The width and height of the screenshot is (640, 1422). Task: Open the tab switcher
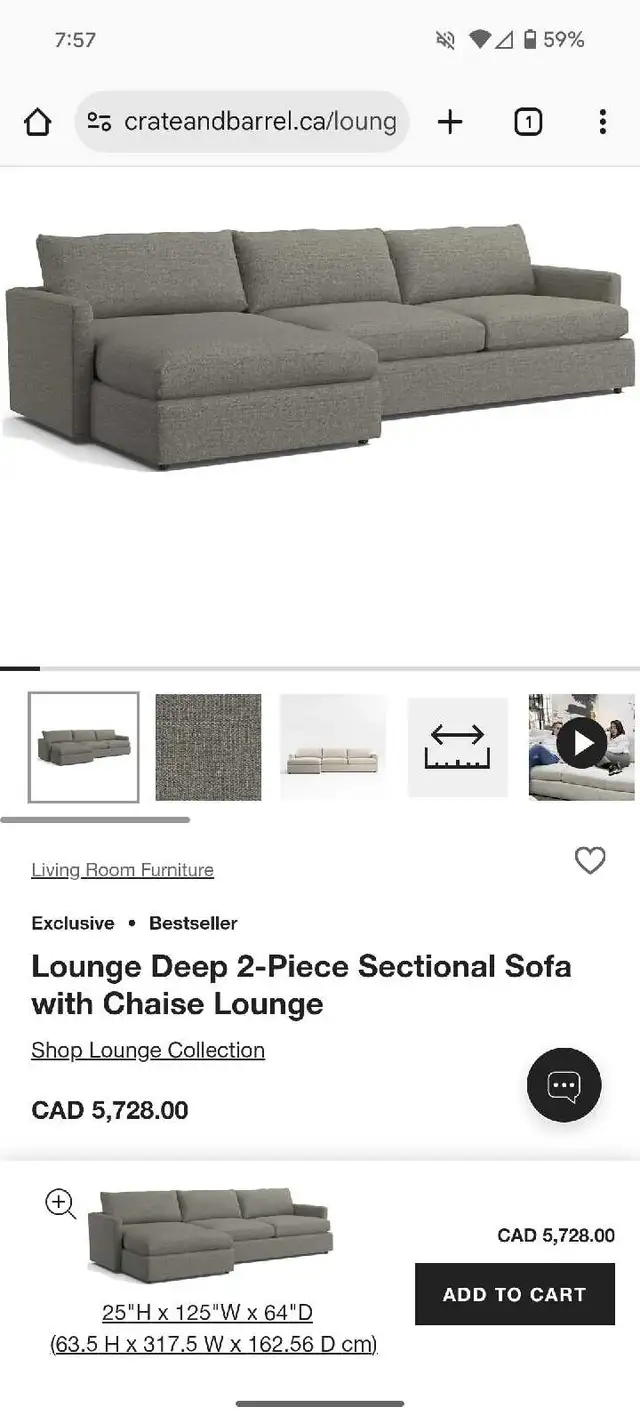click(x=527, y=122)
